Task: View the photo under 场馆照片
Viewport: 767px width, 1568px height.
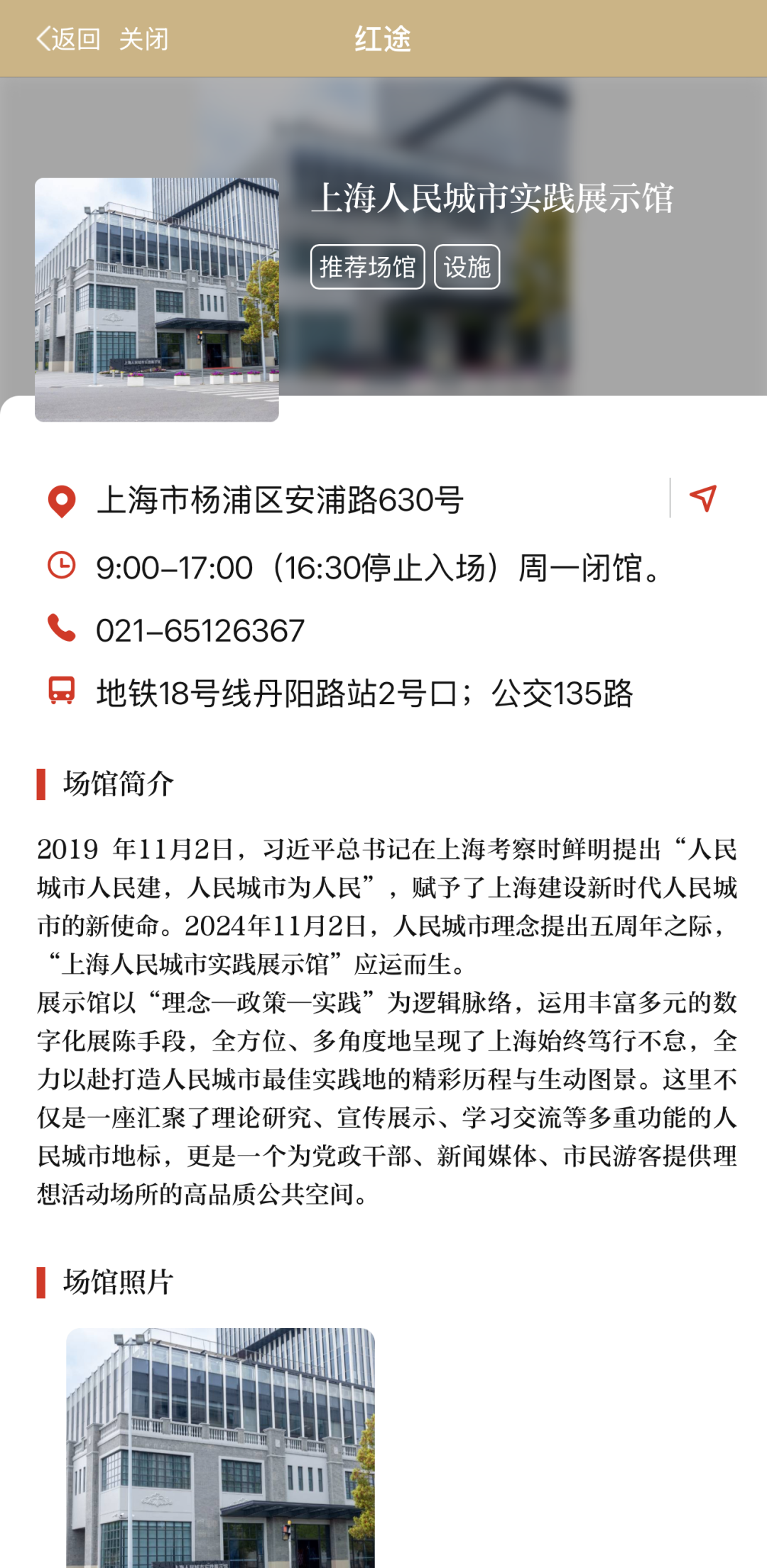Action: click(220, 1448)
